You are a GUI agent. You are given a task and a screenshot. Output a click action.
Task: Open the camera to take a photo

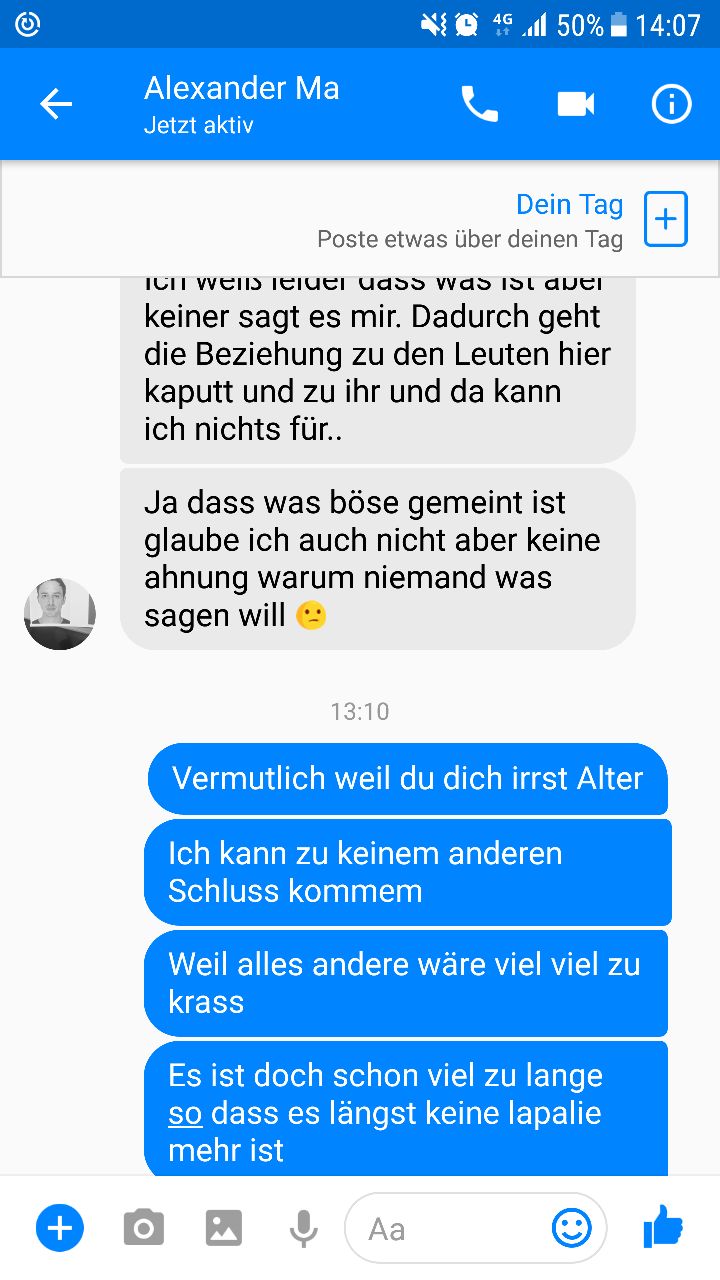[x=143, y=1228]
